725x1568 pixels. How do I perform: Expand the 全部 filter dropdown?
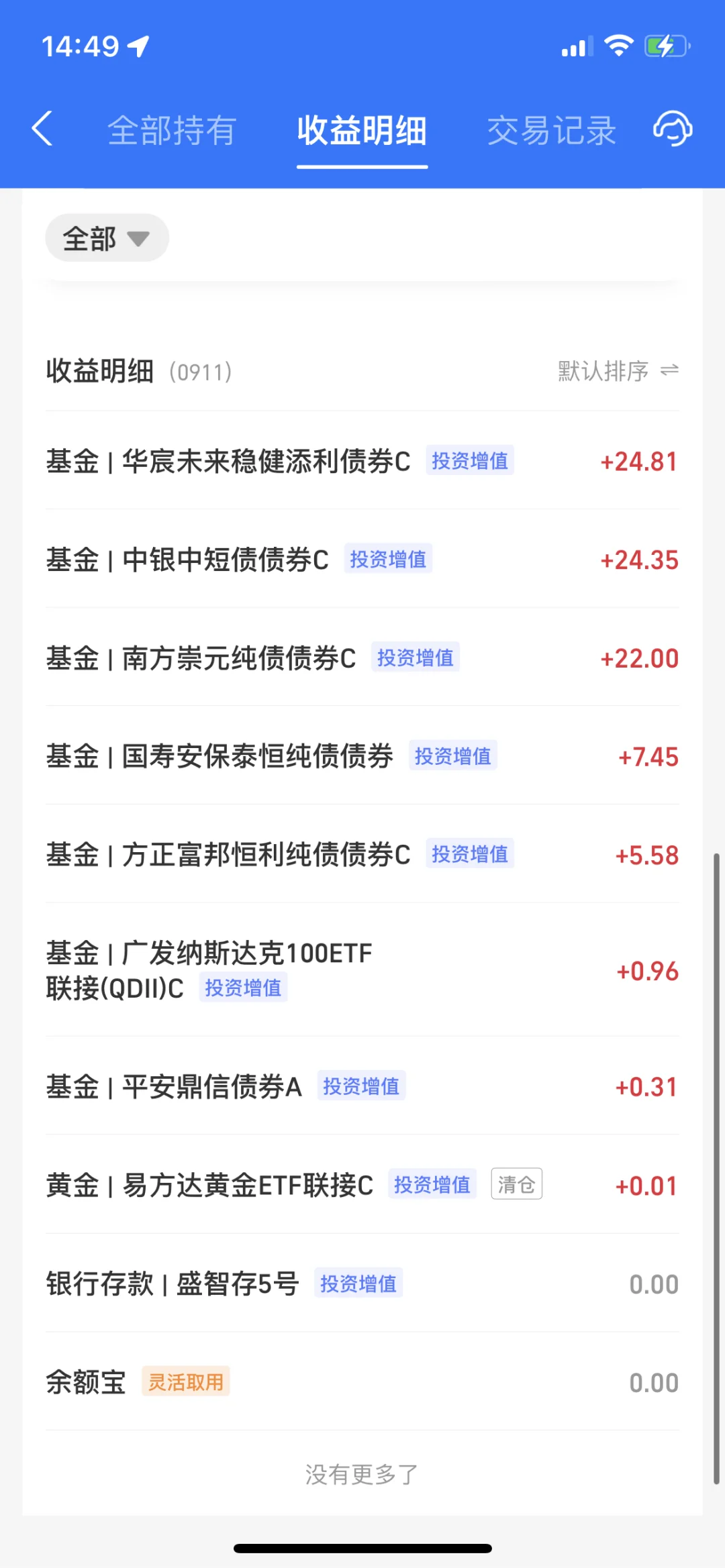107,238
